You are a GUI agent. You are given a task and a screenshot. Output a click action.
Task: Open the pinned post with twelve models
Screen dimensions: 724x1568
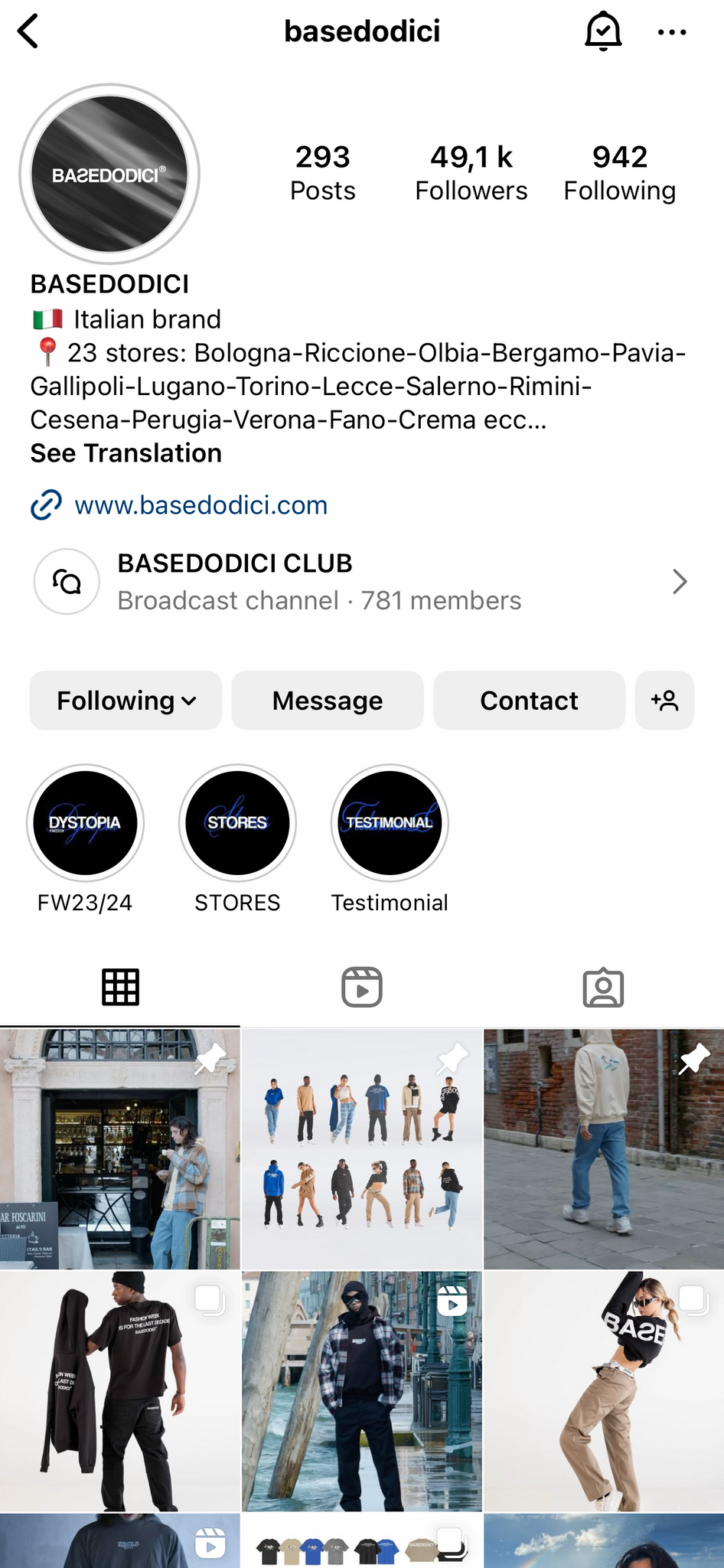362,1148
